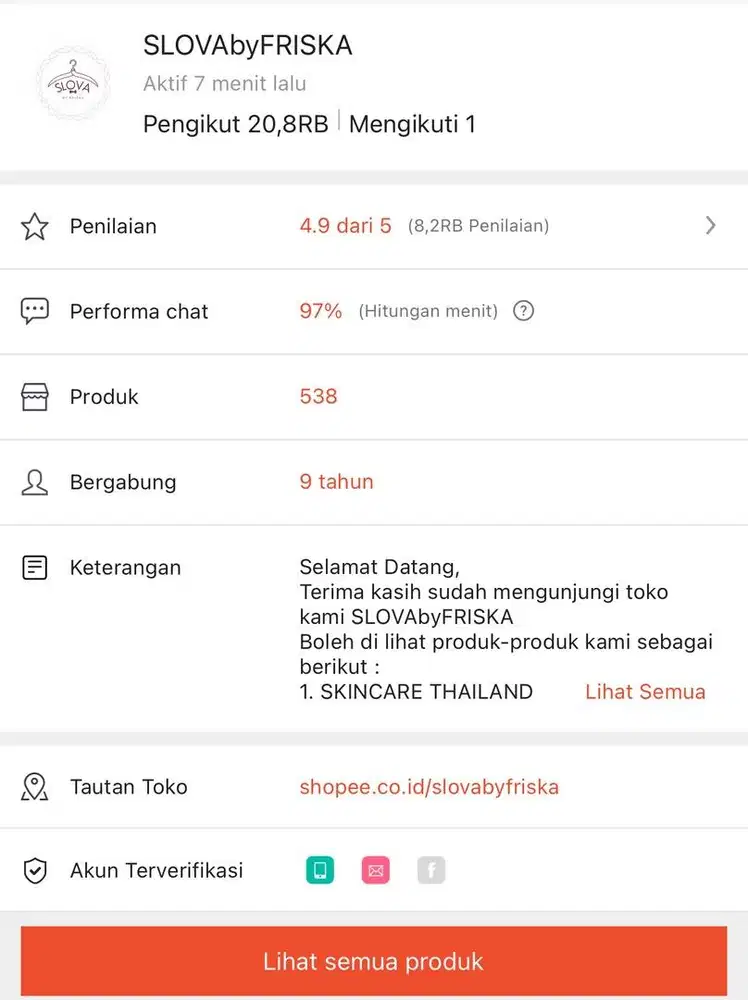The height and width of the screenshot is (1000, 748).
Task: Click the grey Facebook verification icon
Action: click(x=431, y=870)
